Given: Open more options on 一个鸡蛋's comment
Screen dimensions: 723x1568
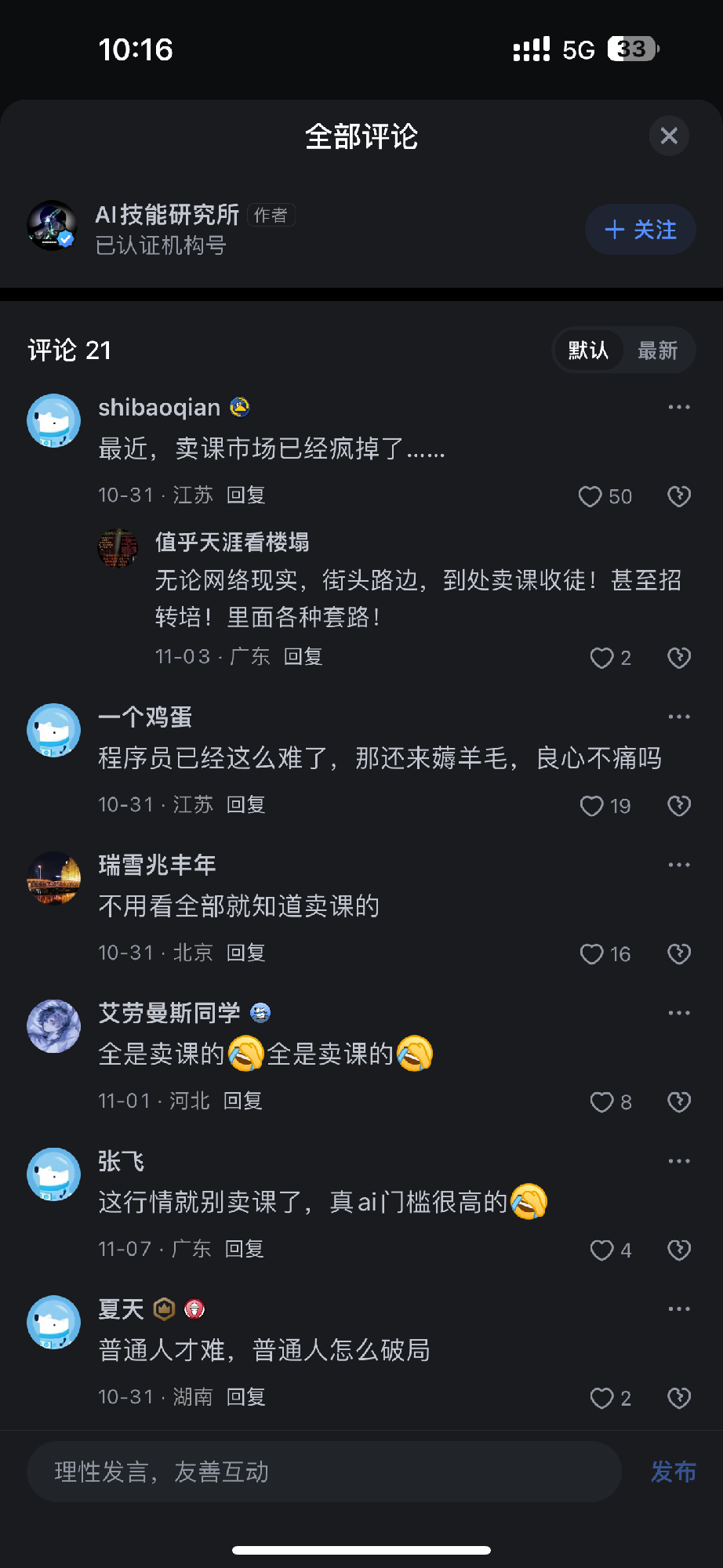Looking at the screenshot, I should (678, 717).
